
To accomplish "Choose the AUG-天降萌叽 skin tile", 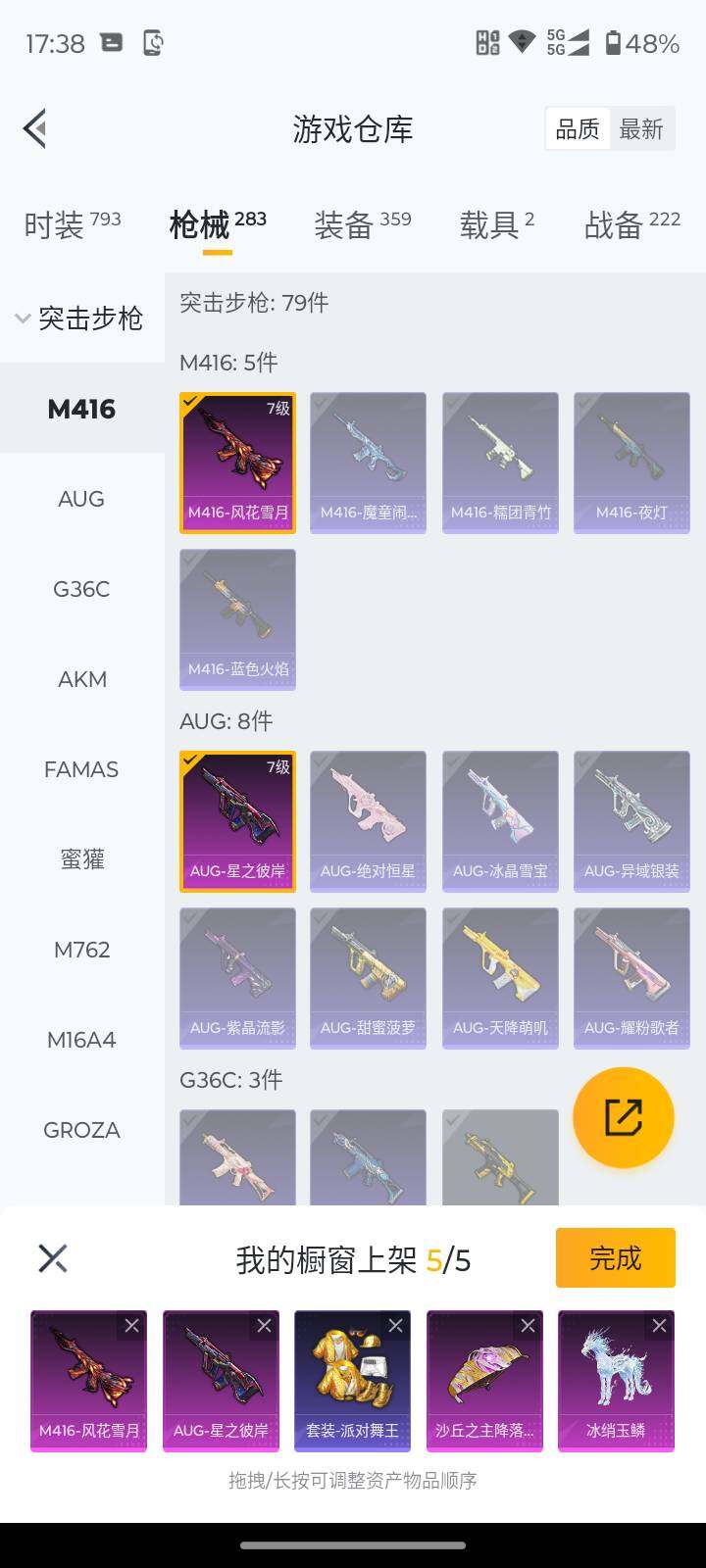I will pyautogui.click(x=500, y=978).
